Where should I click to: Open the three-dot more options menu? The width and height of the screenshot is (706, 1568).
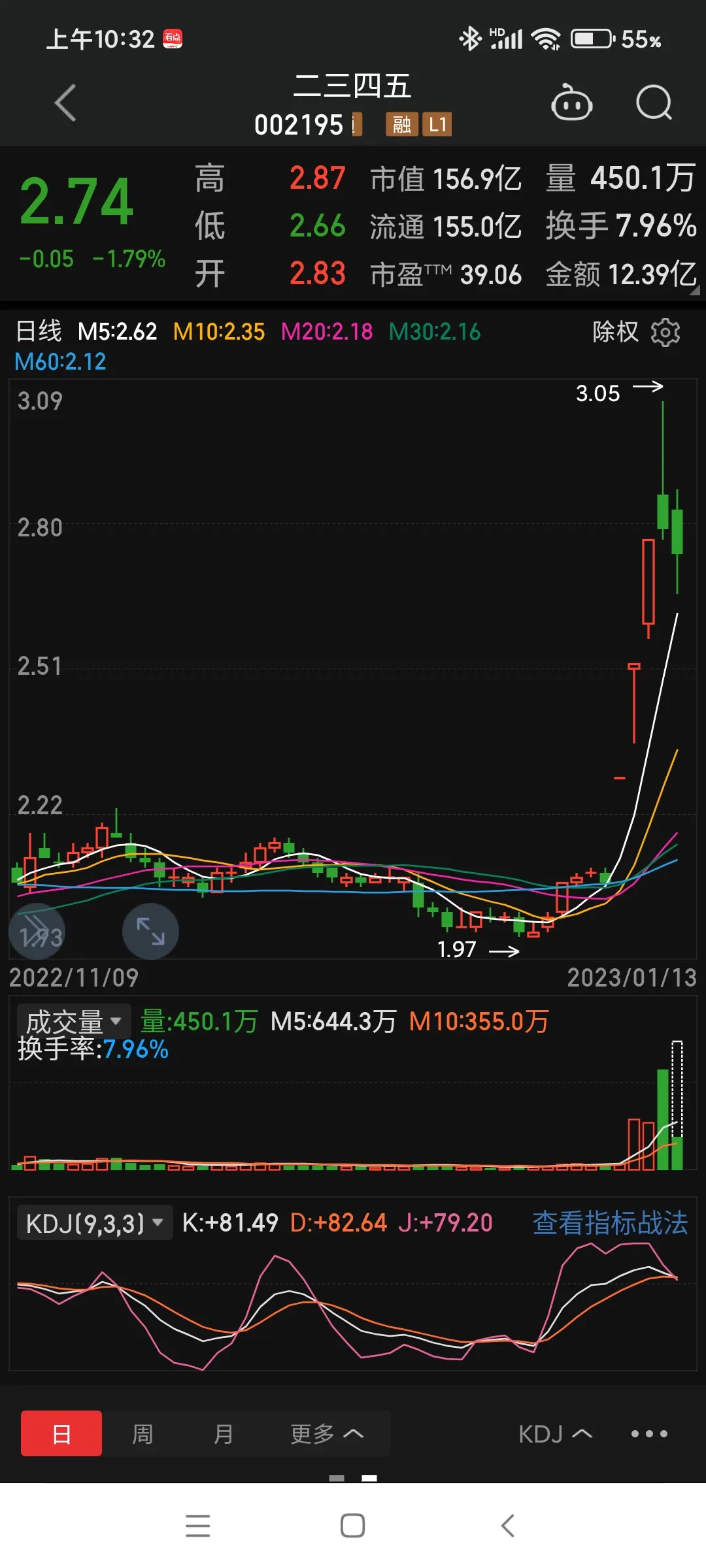tap(649, 1434)
